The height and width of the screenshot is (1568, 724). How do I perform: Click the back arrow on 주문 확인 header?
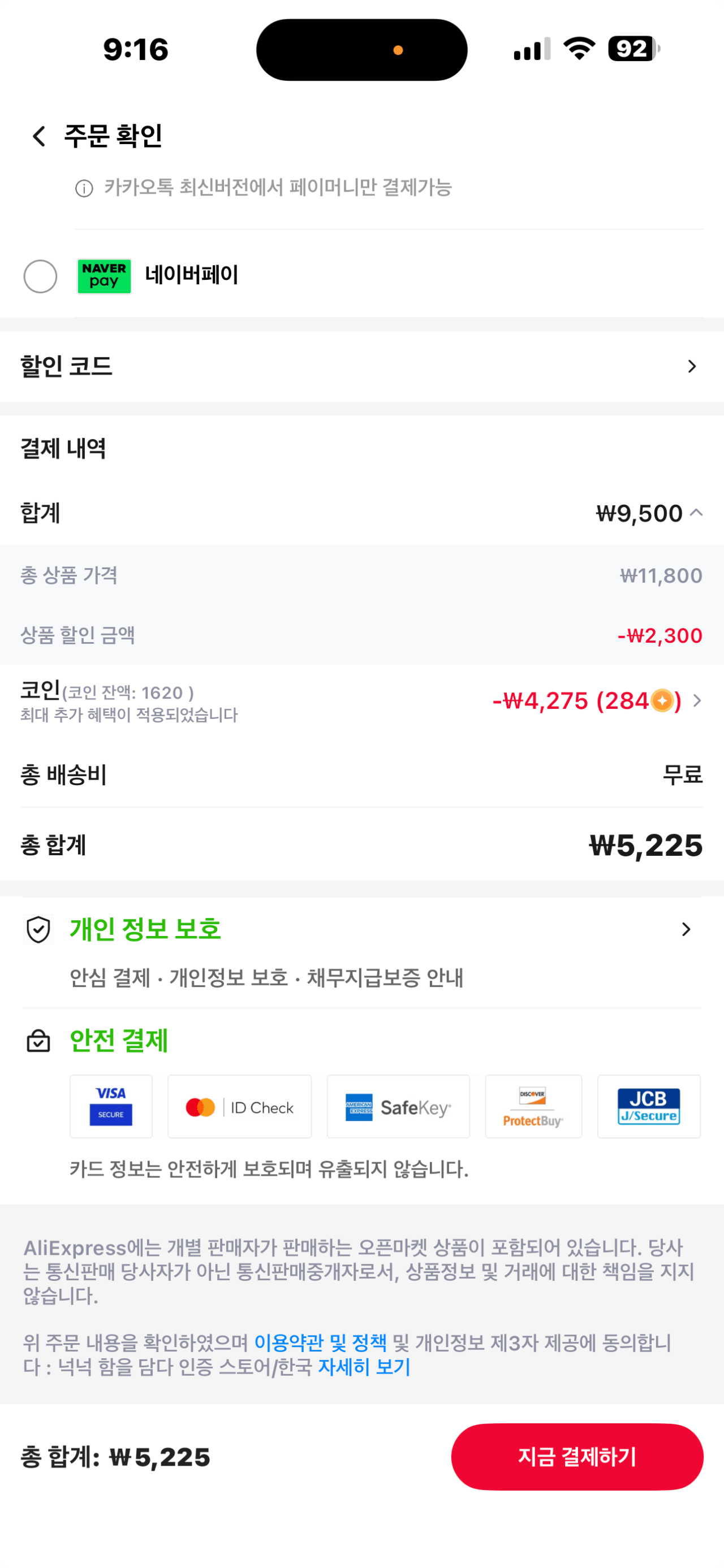pos(38,136)
